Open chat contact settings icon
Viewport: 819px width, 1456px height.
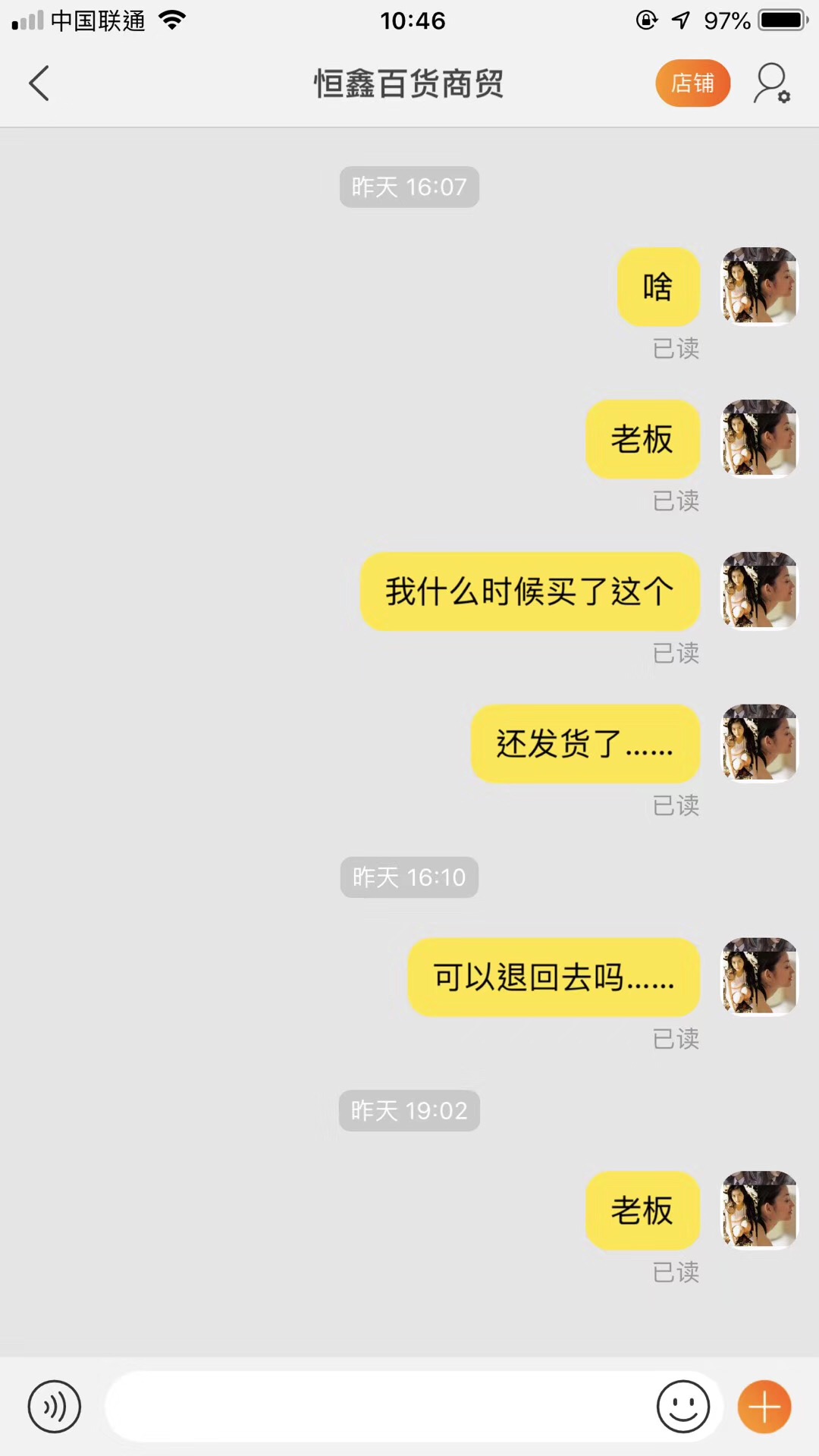tap(771, 83)
